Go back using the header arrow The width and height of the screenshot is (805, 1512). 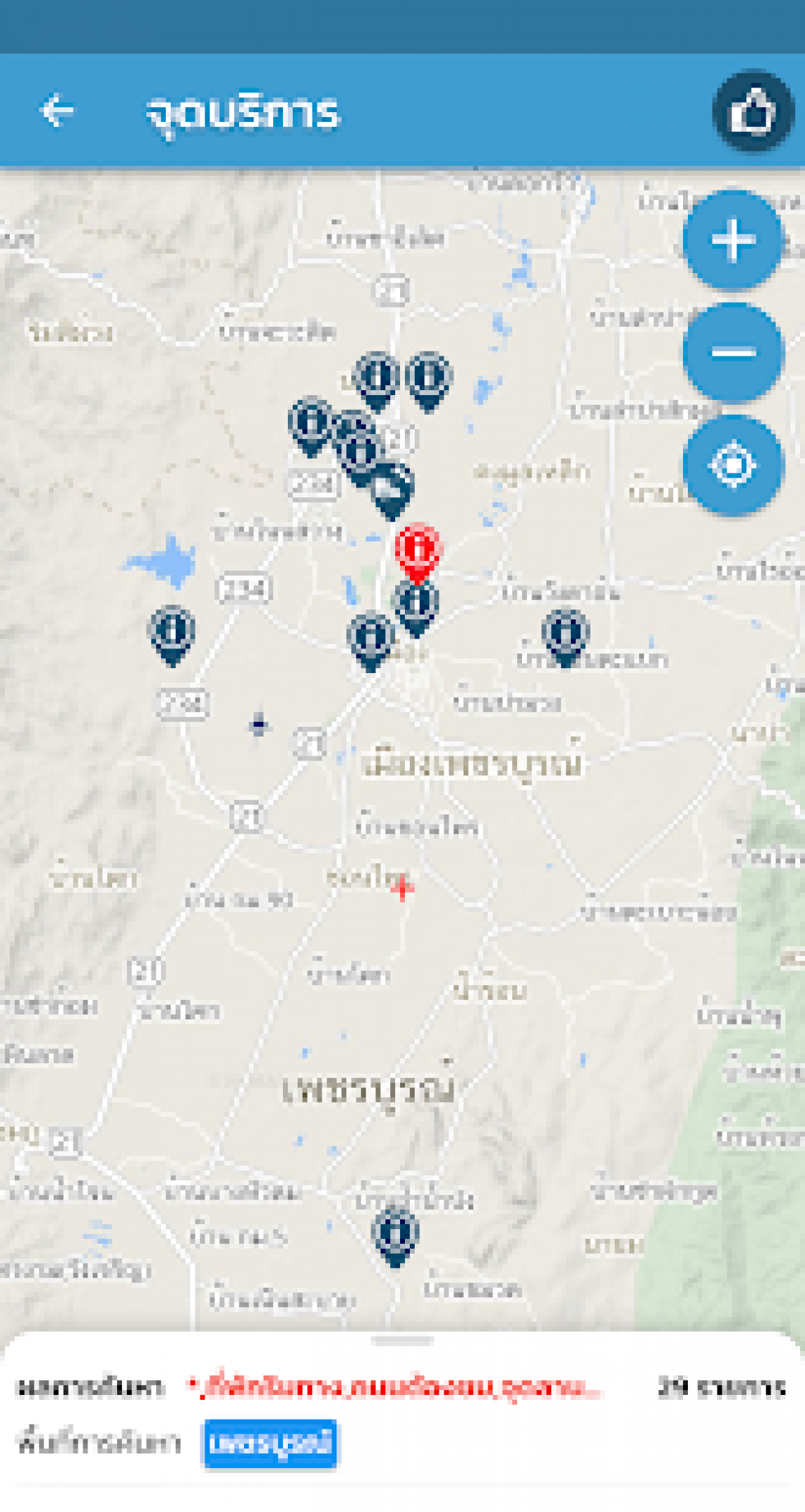(56, 111)
